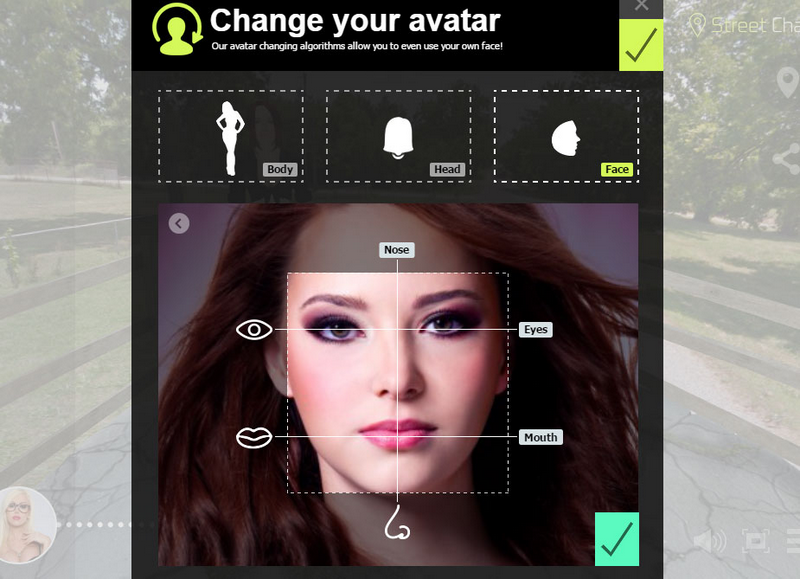Select the Face avatar option

pos(566,137)
